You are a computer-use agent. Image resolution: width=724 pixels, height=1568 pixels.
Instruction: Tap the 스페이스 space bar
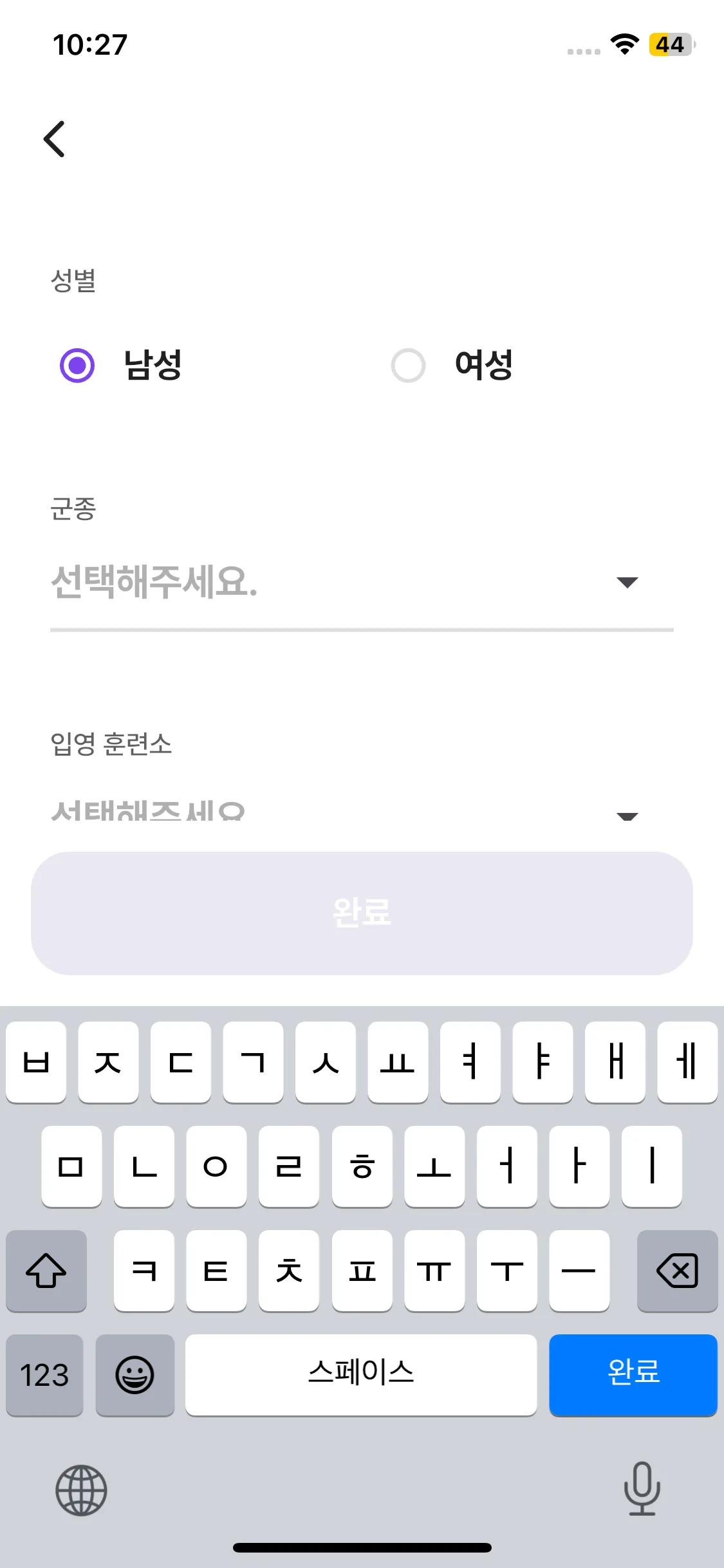(361, 1374)
